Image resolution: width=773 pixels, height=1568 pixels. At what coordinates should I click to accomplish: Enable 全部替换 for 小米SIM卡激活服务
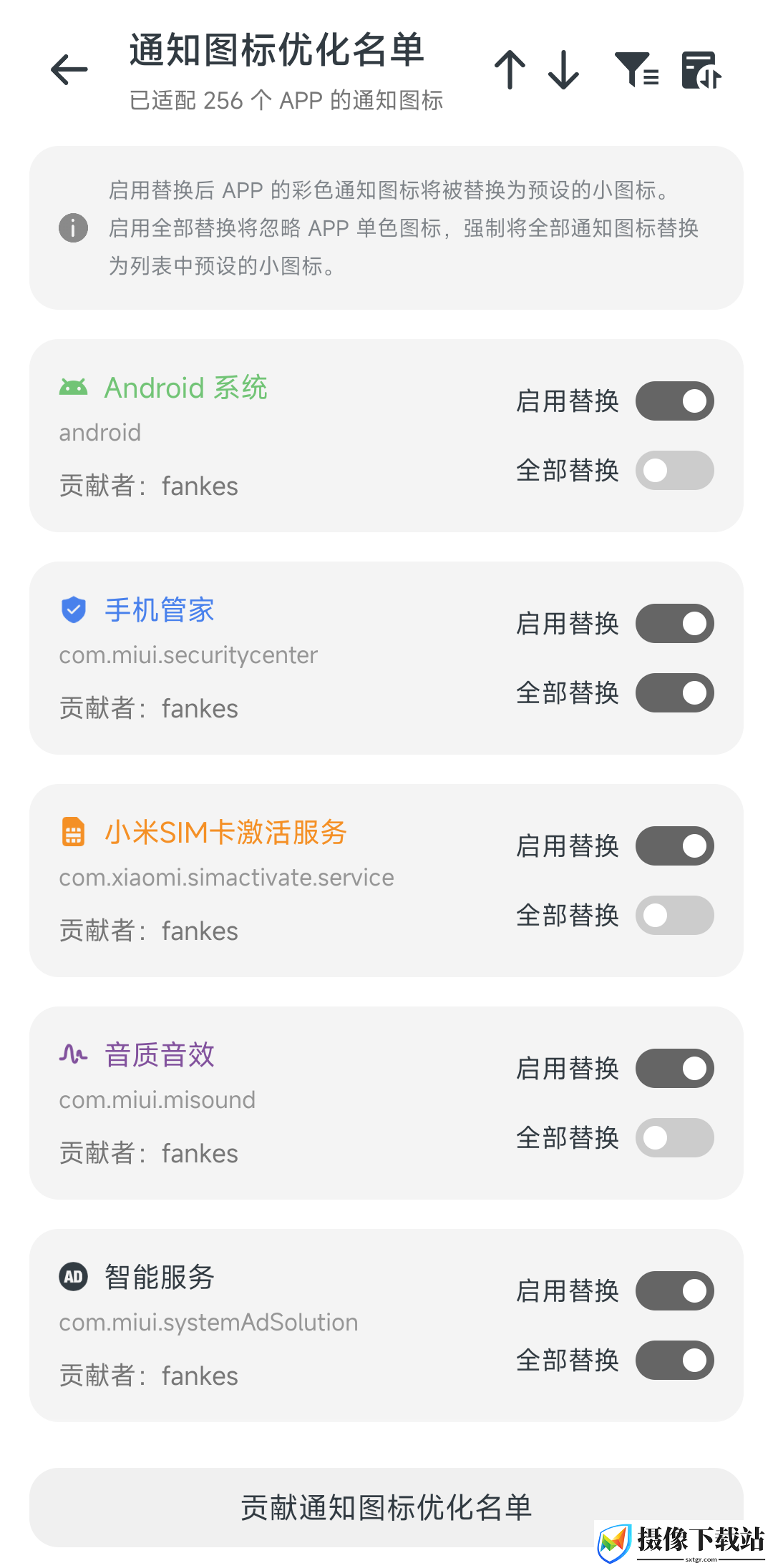tap(675, 916)
